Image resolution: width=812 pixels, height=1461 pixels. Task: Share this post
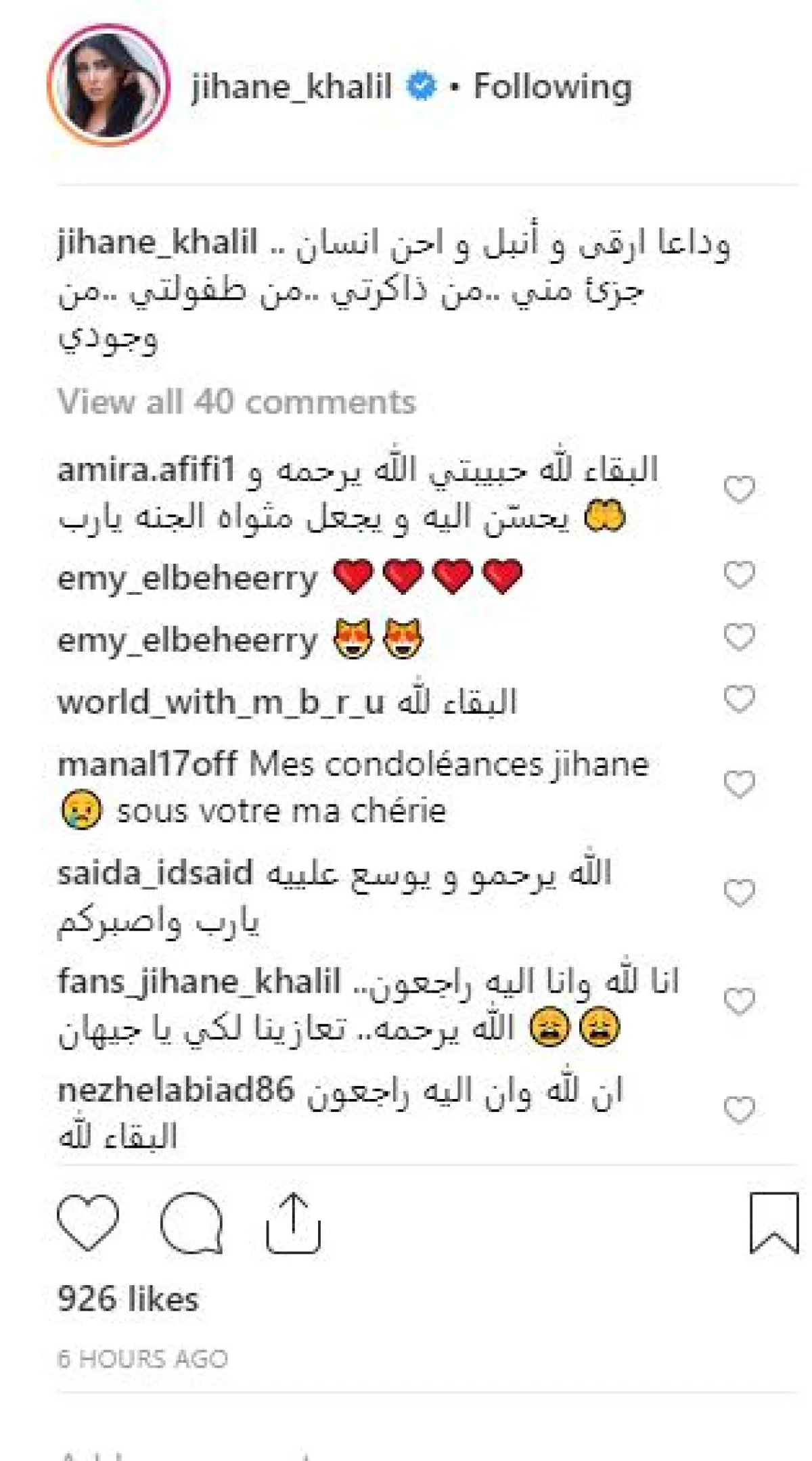point(293,1223)
